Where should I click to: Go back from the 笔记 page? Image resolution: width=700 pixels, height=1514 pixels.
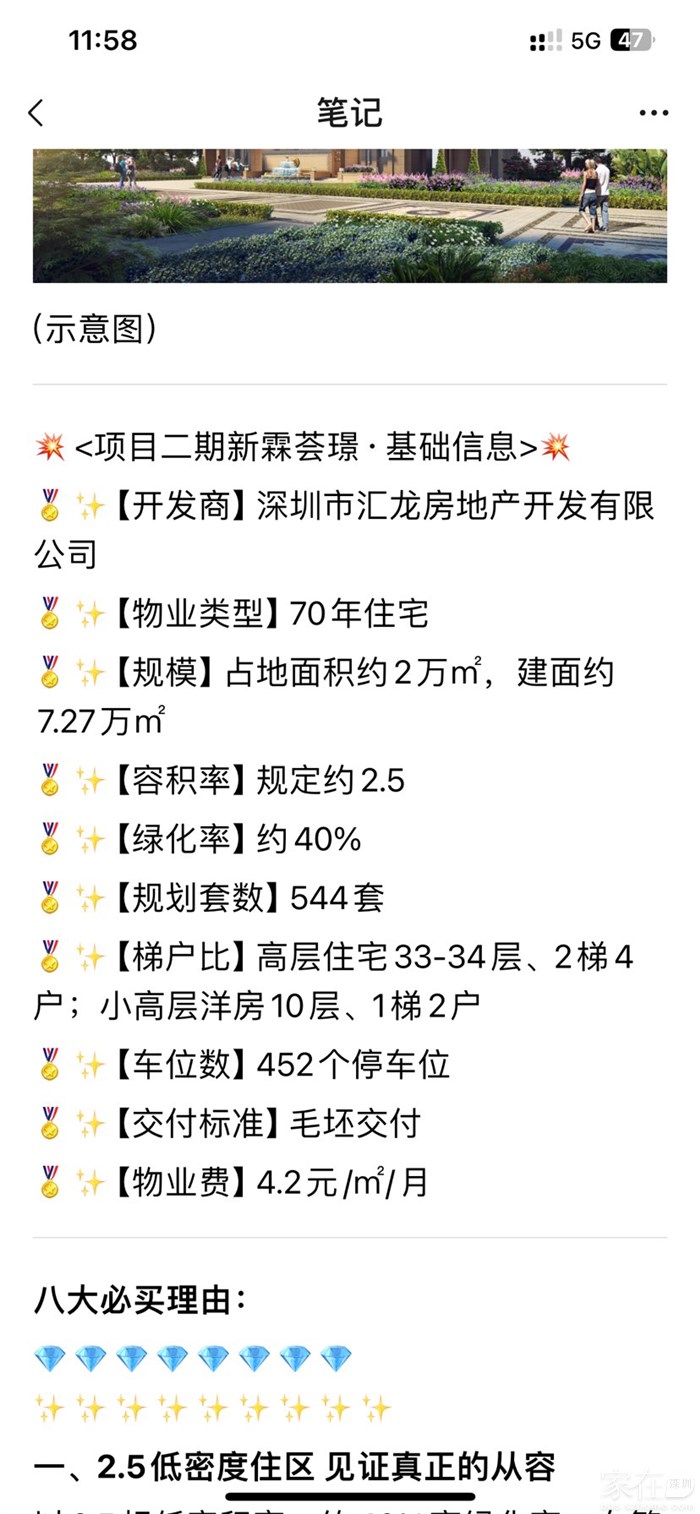36,113
